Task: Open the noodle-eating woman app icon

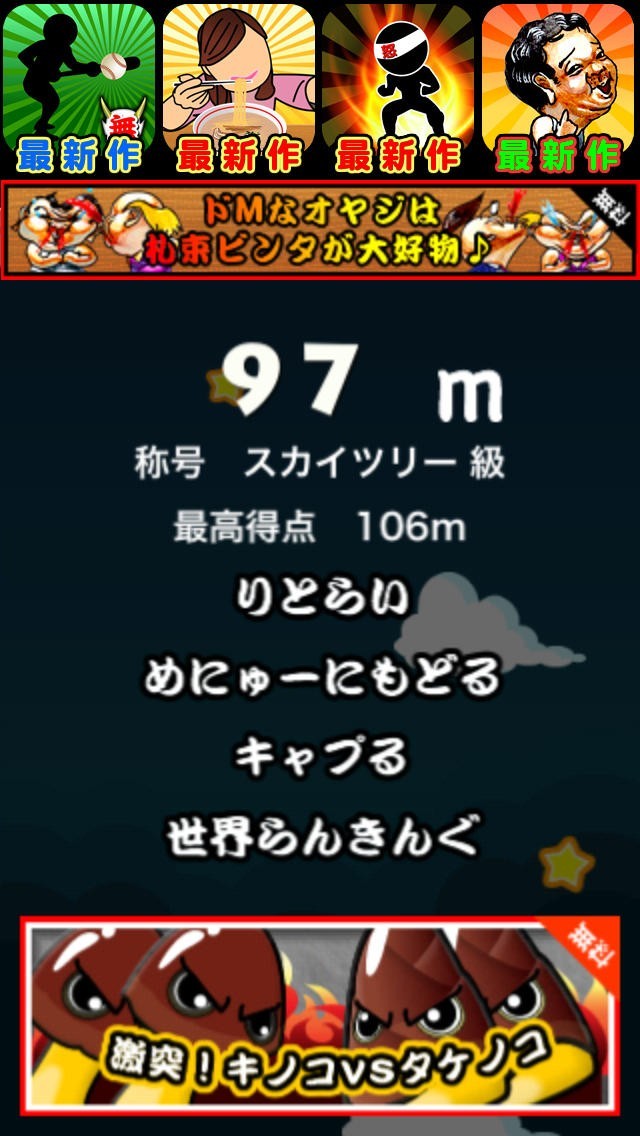Action: (x=239, y=88)
